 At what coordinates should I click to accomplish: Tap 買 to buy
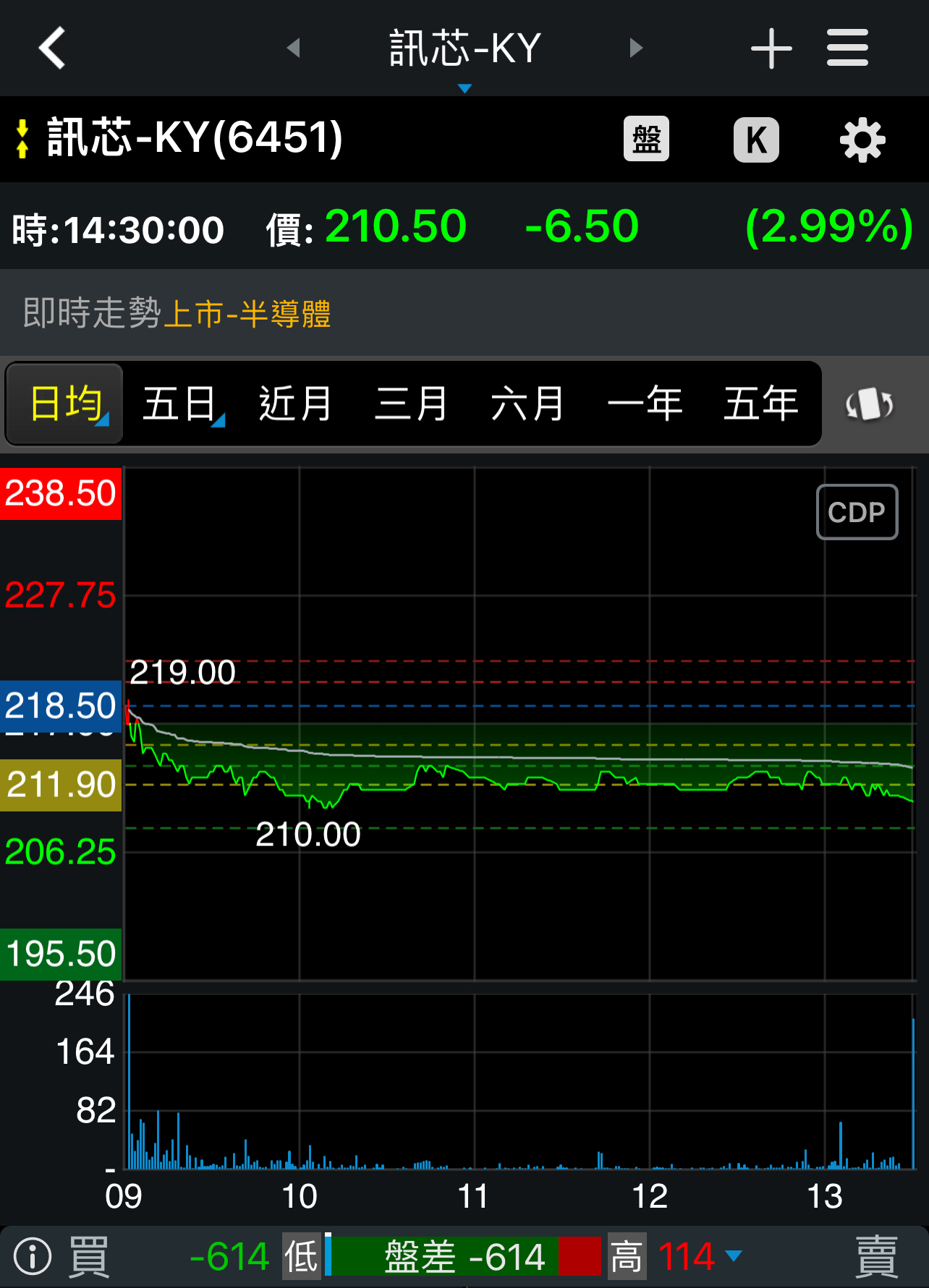click(x=88, y=1257)
